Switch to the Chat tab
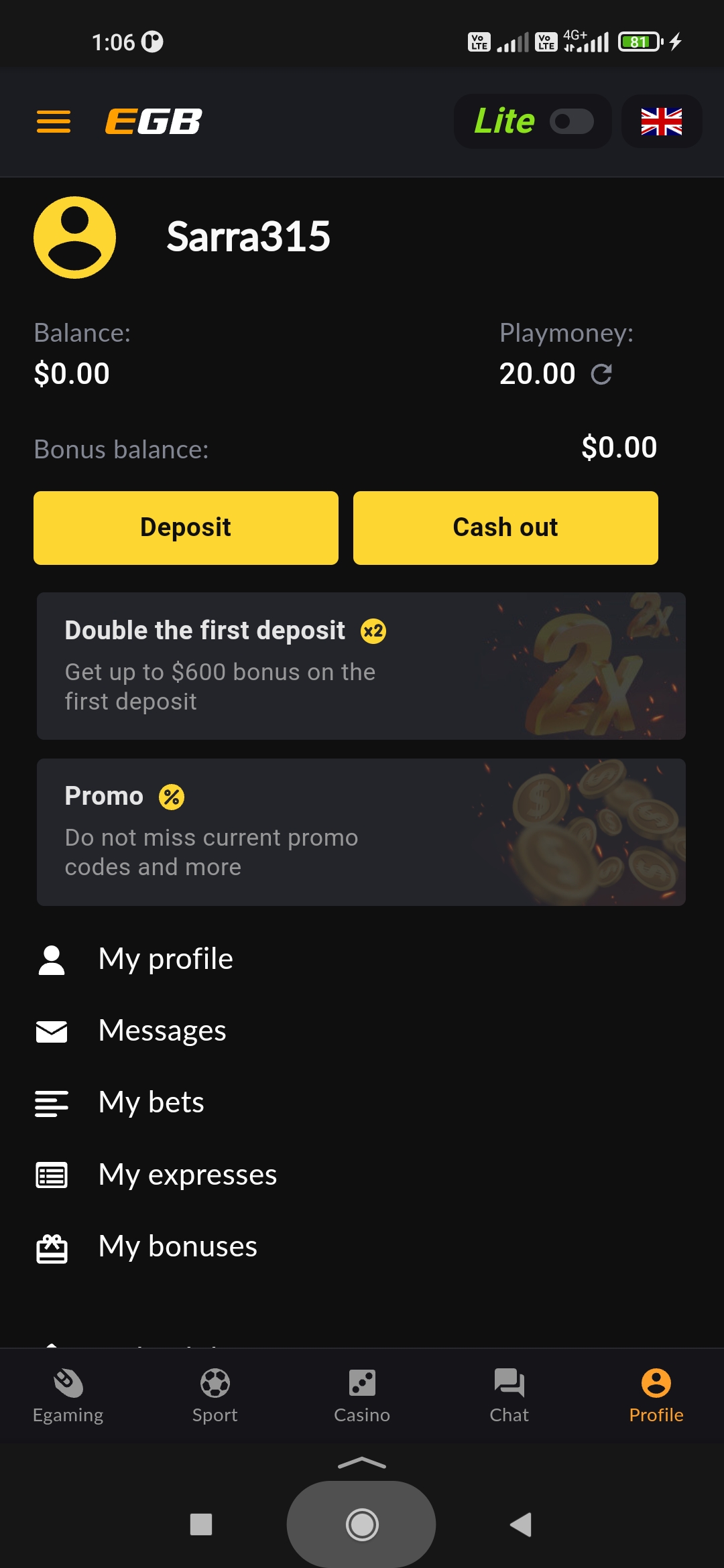The image size is (724, 1568). [509, 1395]
